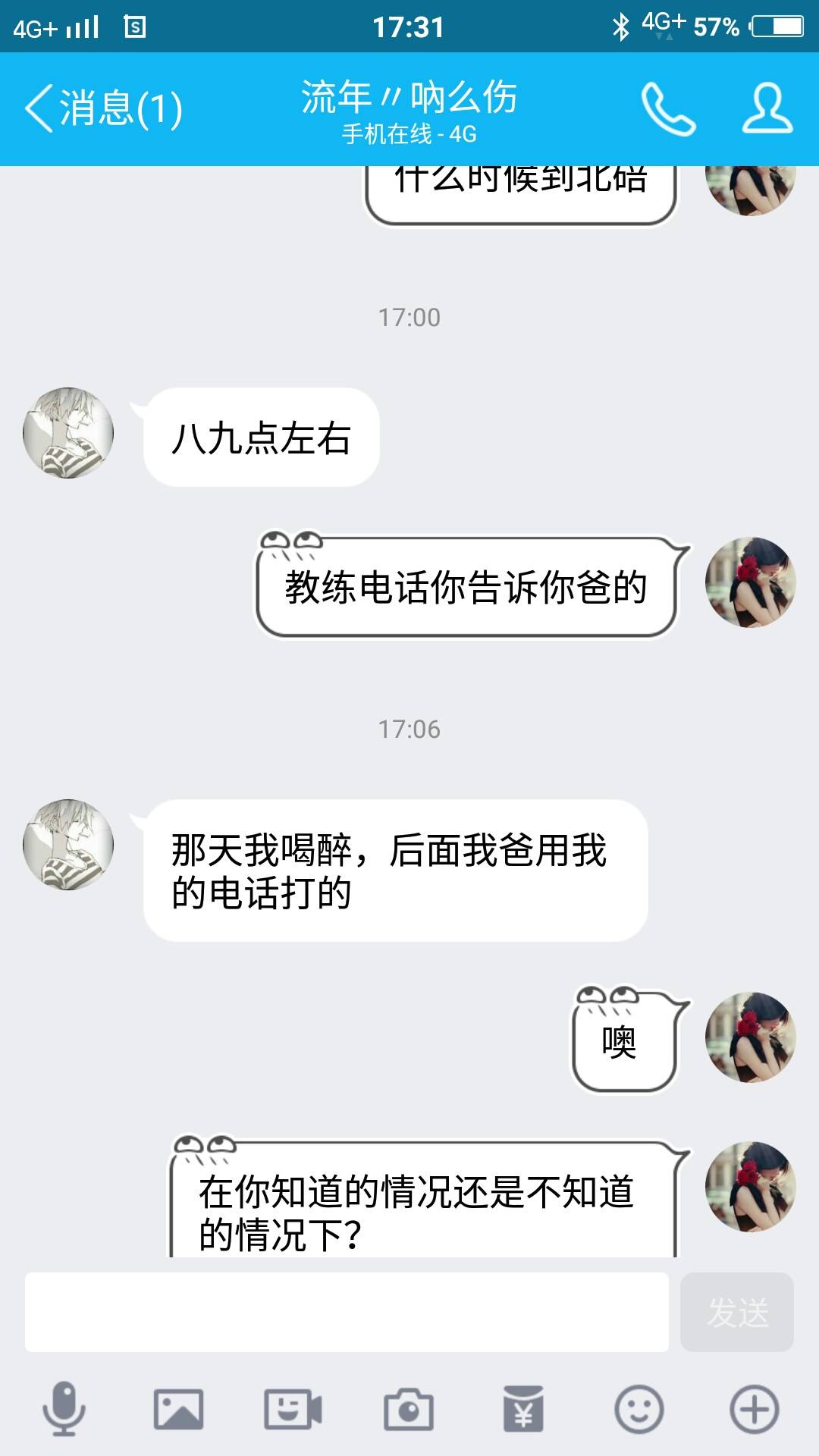Open the photo gallery picker

coord(178,1409)
